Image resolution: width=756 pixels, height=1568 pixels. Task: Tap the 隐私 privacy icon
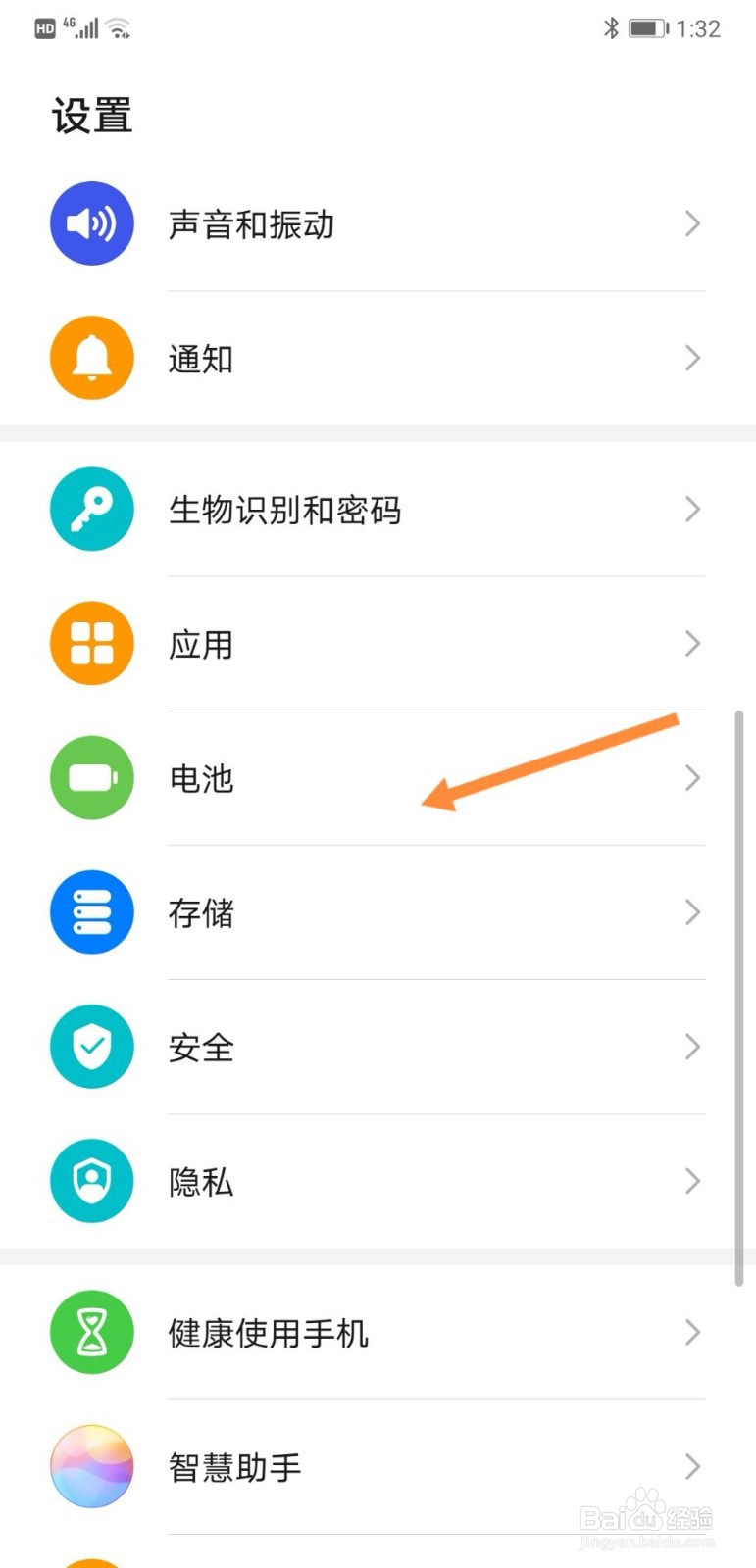(x=91, y=1181)
